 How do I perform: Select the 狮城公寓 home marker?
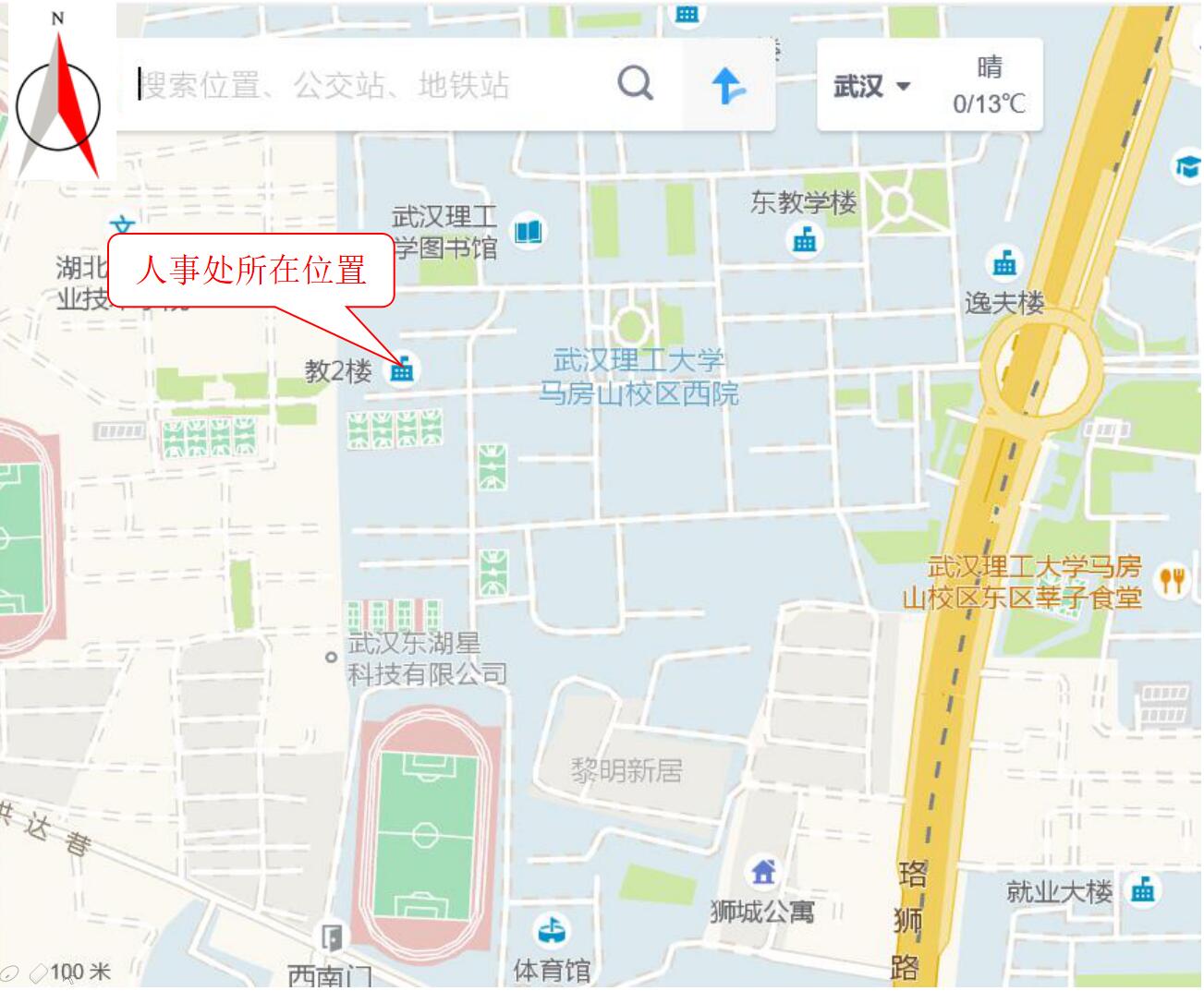[x=763, y=872]
